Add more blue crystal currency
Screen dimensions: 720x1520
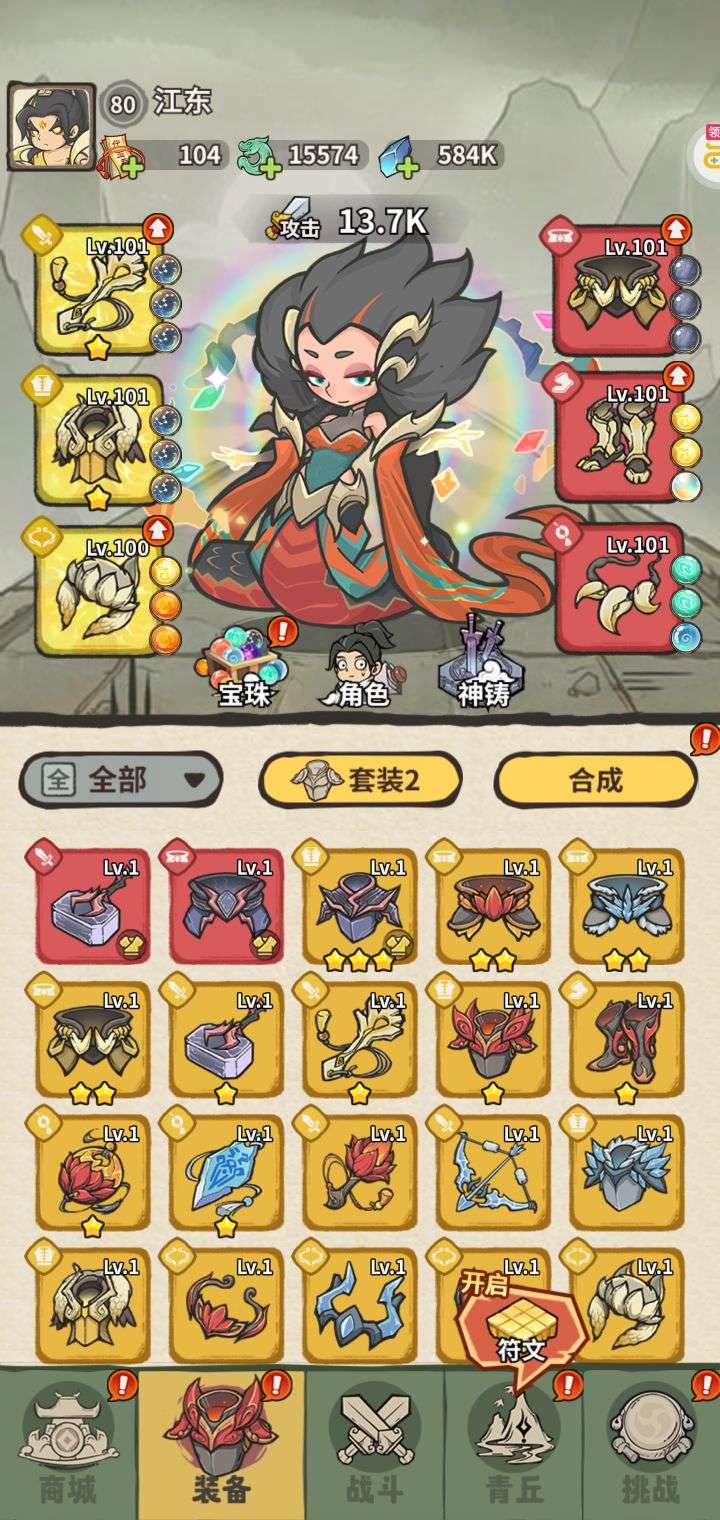408,164
